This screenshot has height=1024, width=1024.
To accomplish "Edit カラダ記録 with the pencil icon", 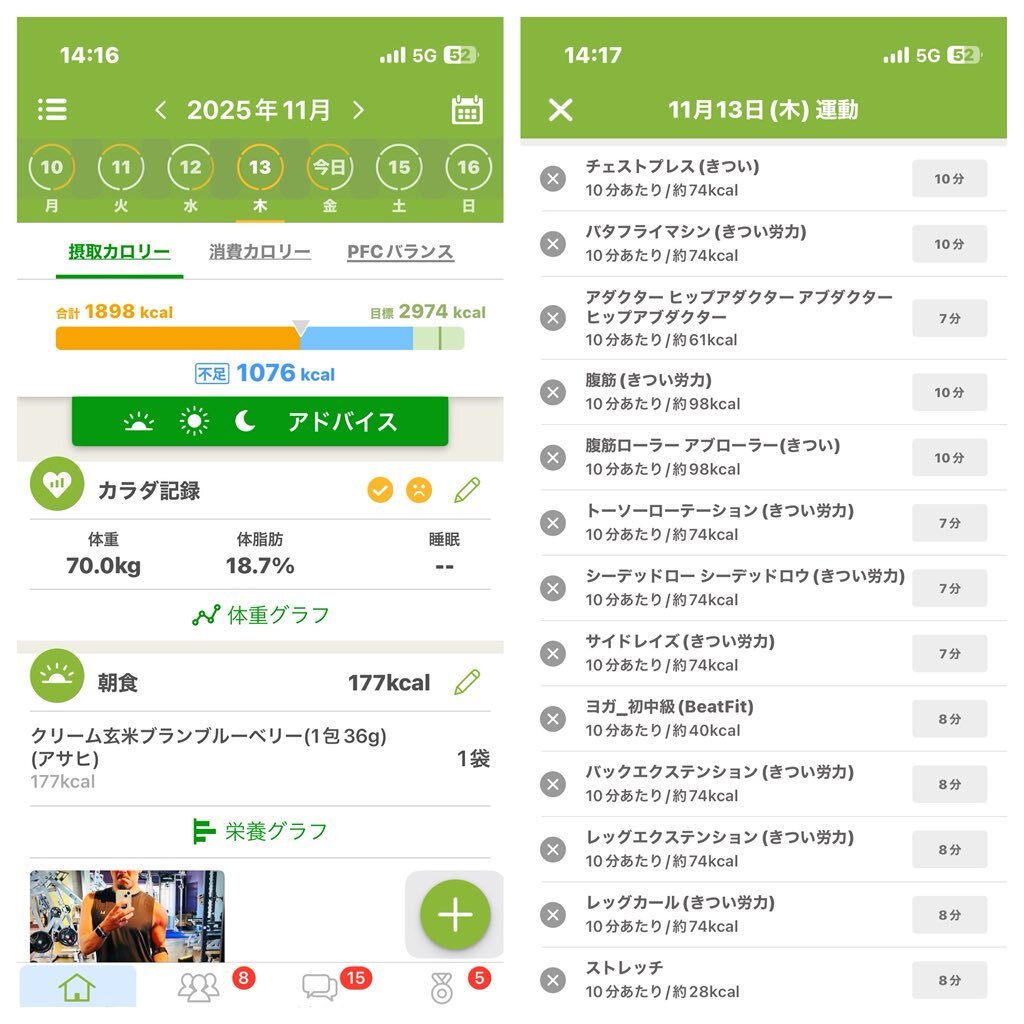I will (x=467, y=490).
